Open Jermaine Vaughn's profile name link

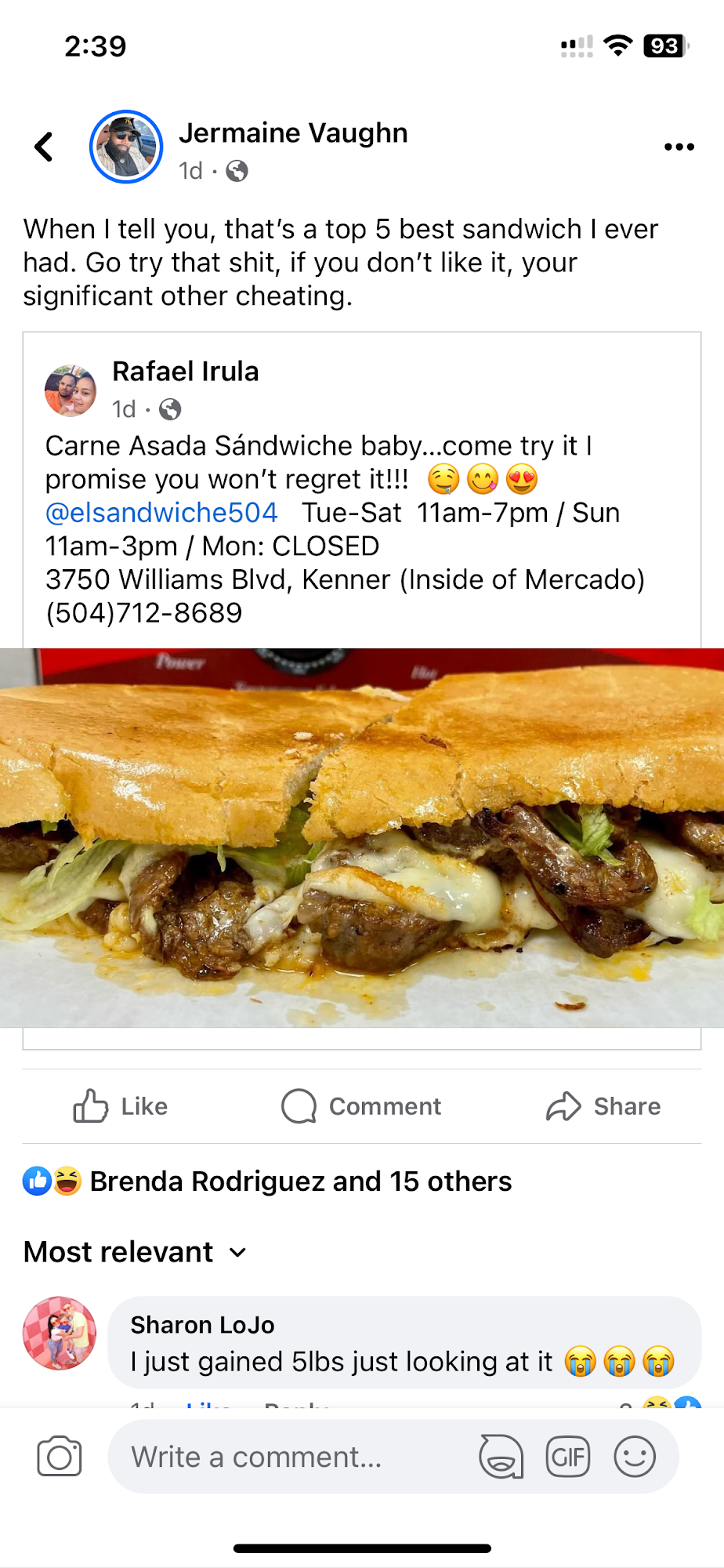tap(293, 133)
